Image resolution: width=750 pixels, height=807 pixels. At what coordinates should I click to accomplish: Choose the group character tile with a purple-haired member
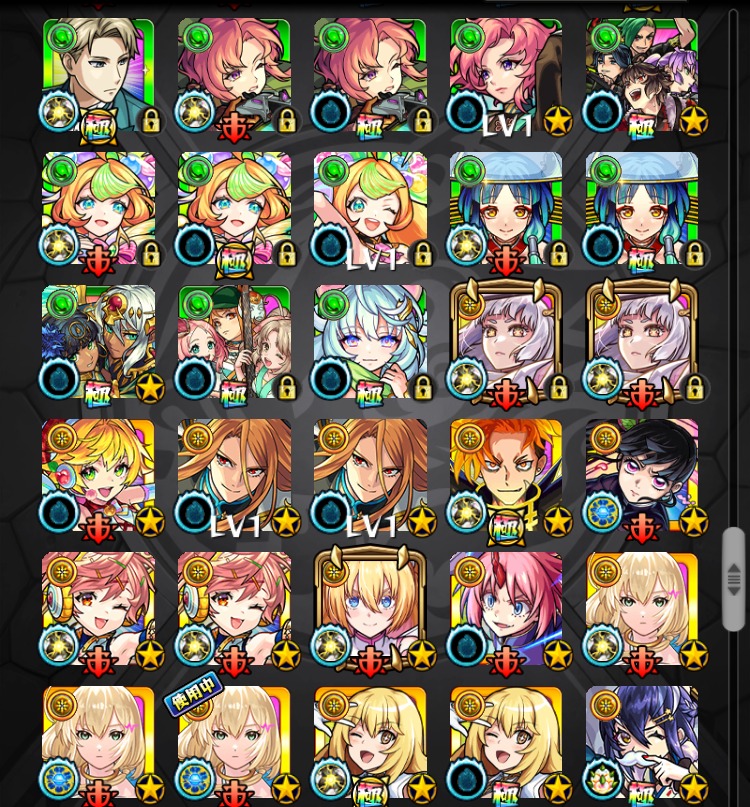(641, 76)
